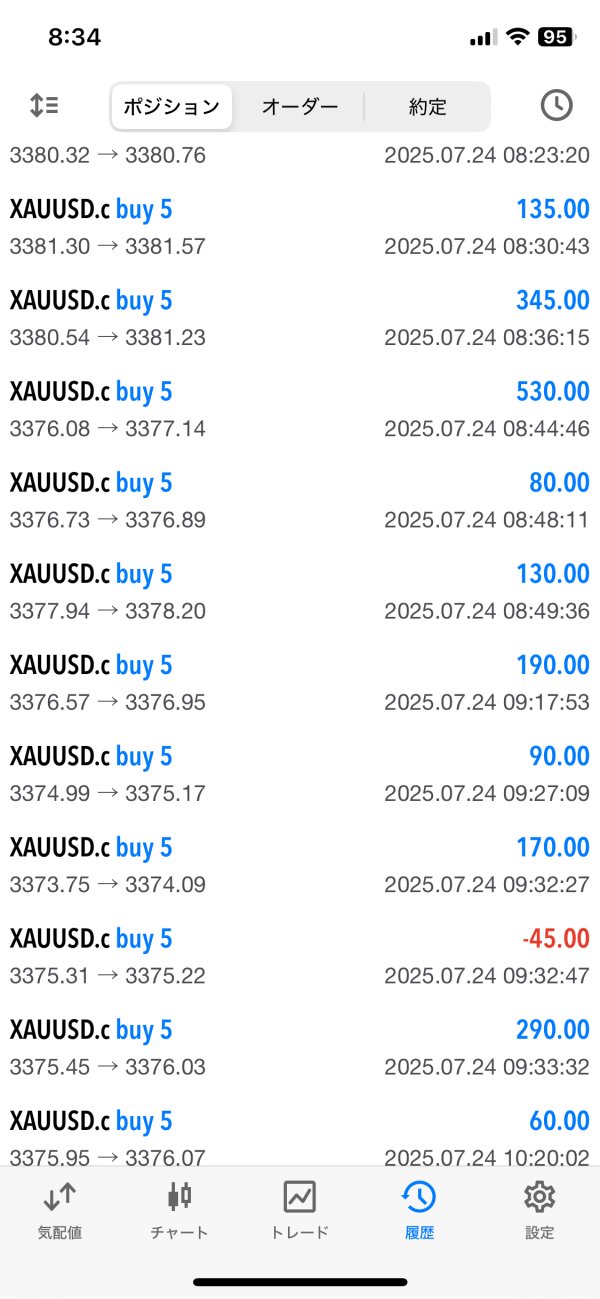
Task: Open the trade with 530.00 profit
Action: 300,409
